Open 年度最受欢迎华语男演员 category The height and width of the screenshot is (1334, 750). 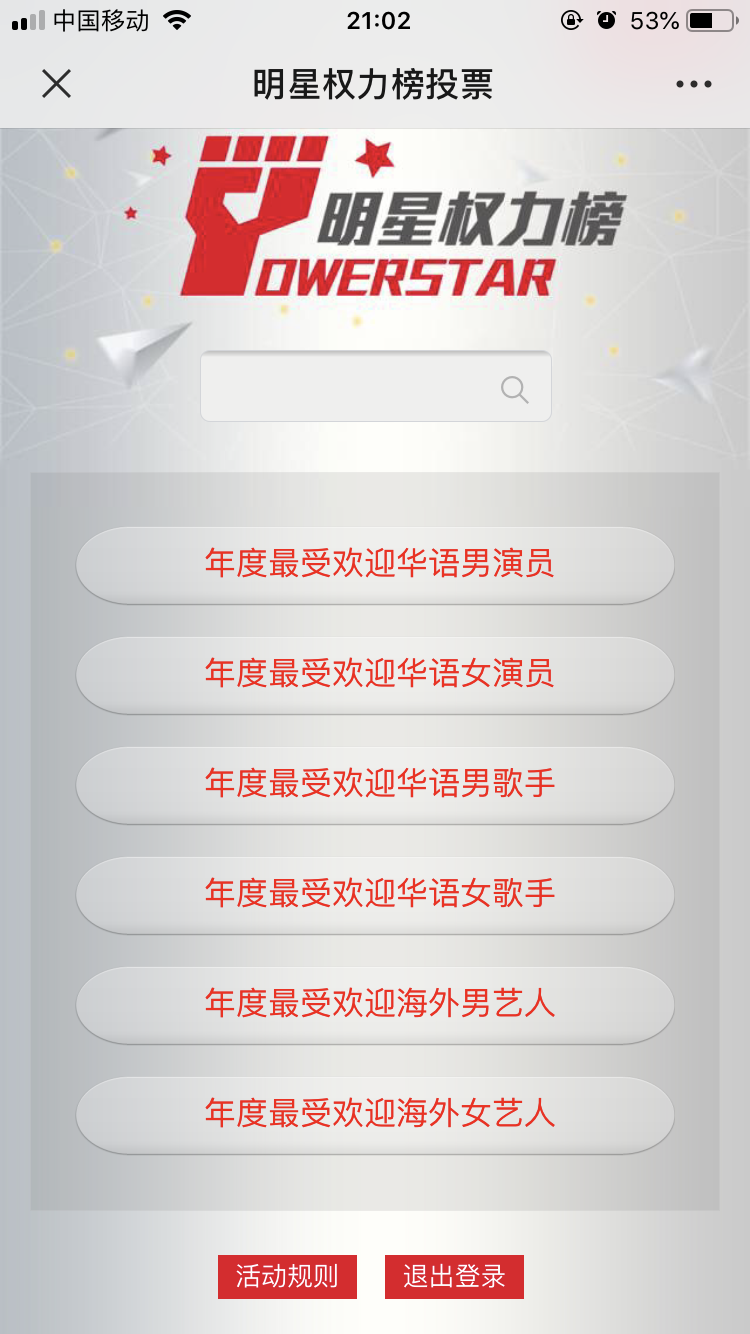pyautogui.click(x=375, y=565)
